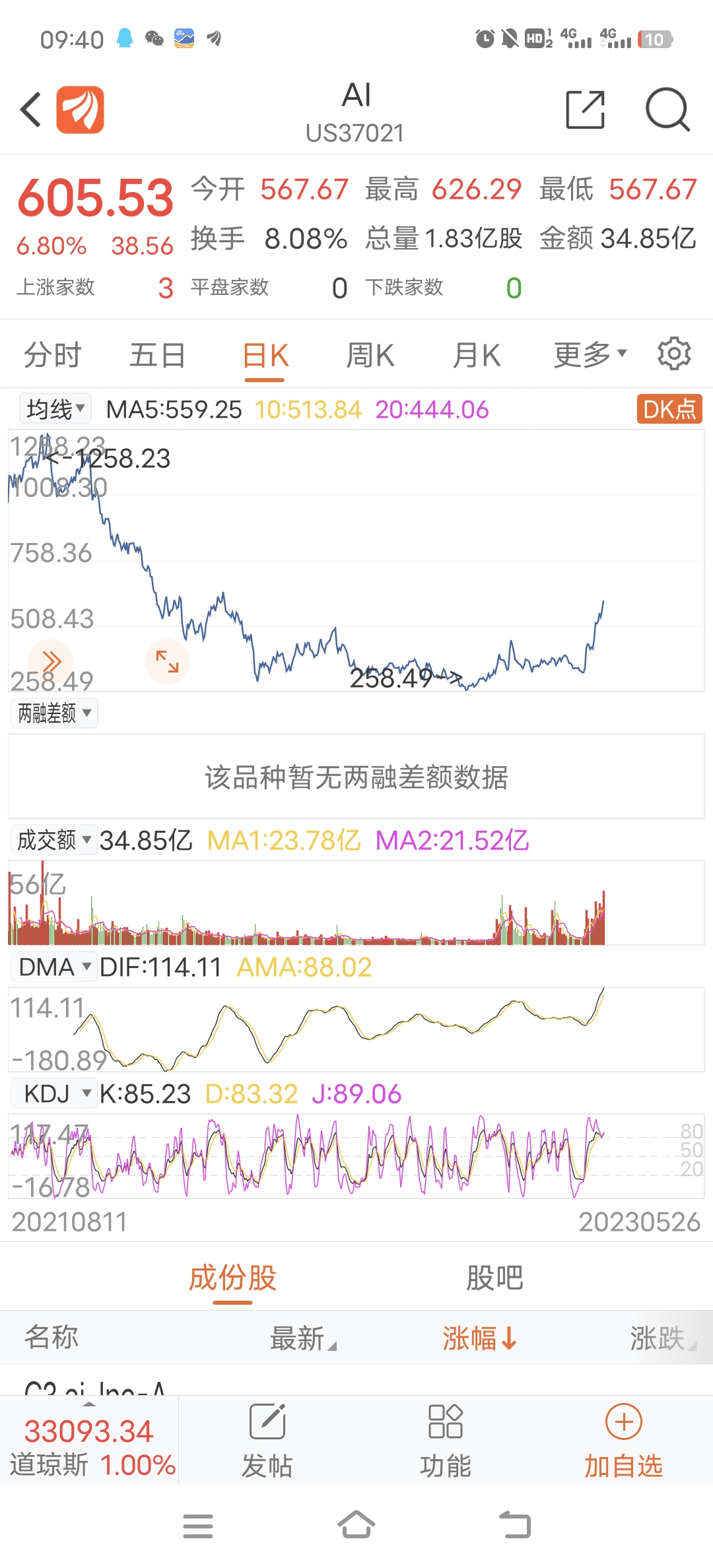This screenshot has height=1568, width=713.
Task: Open the 两融差额 indicator dropdown
Action: 54,713
